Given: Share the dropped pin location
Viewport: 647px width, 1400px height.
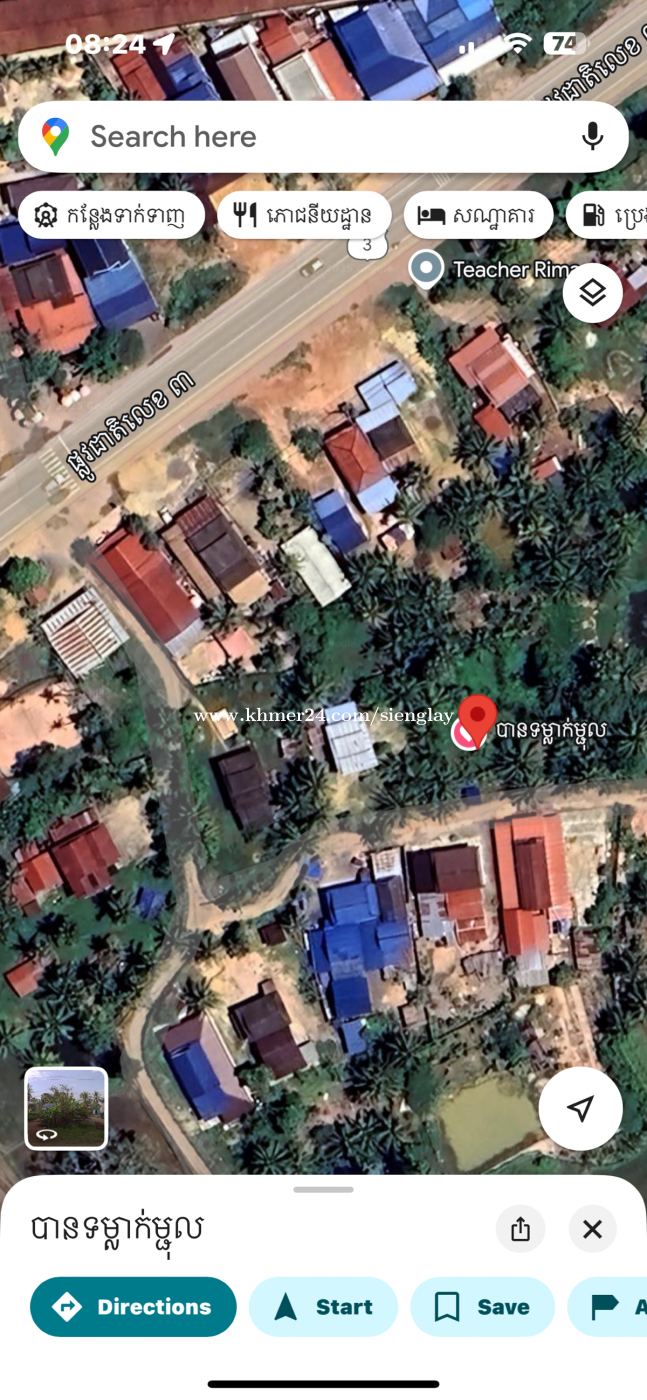Looking at the screenshot, I should point(520,1229).
